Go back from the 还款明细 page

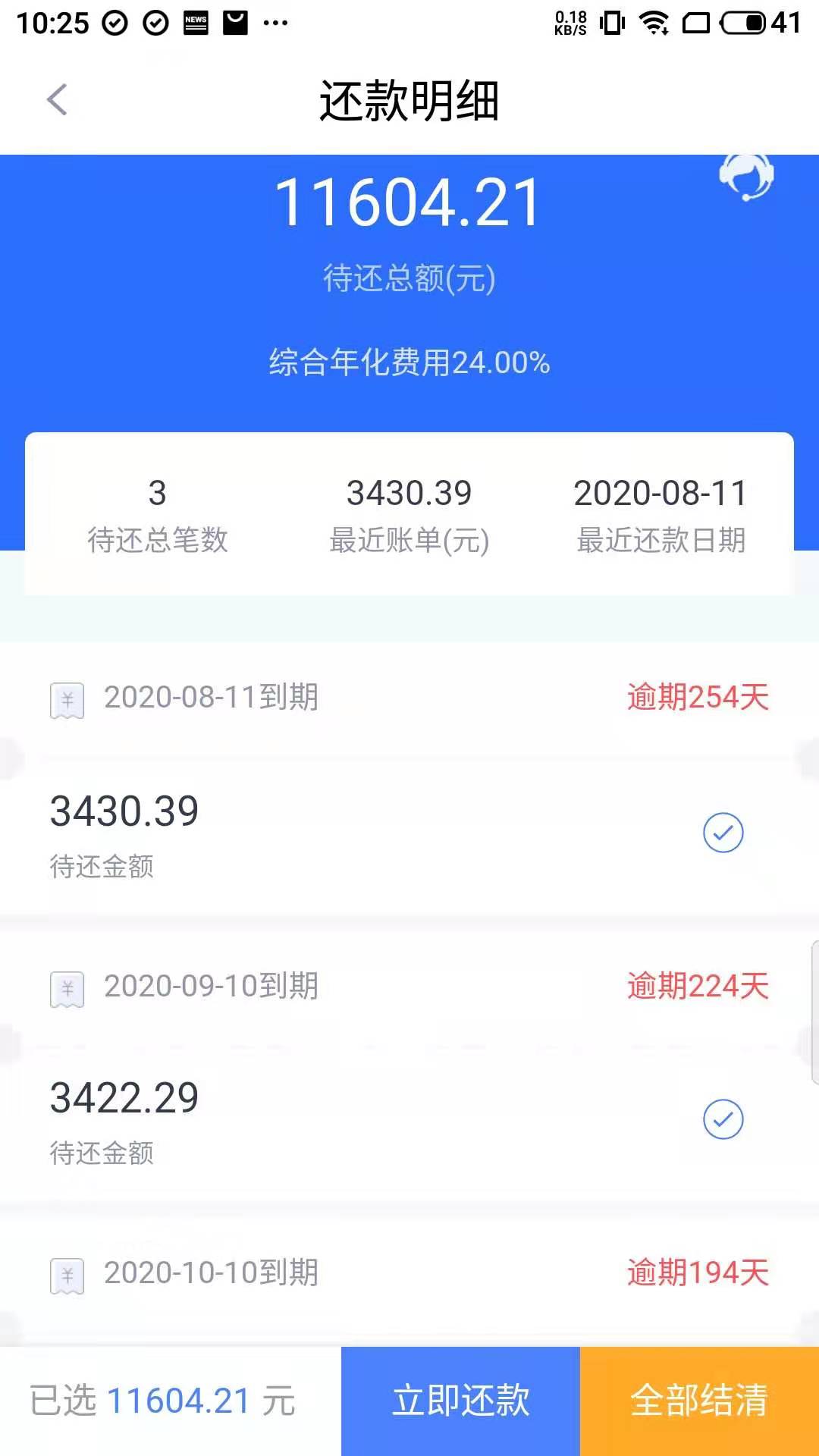pyautogui.click(x=58, y=100)
